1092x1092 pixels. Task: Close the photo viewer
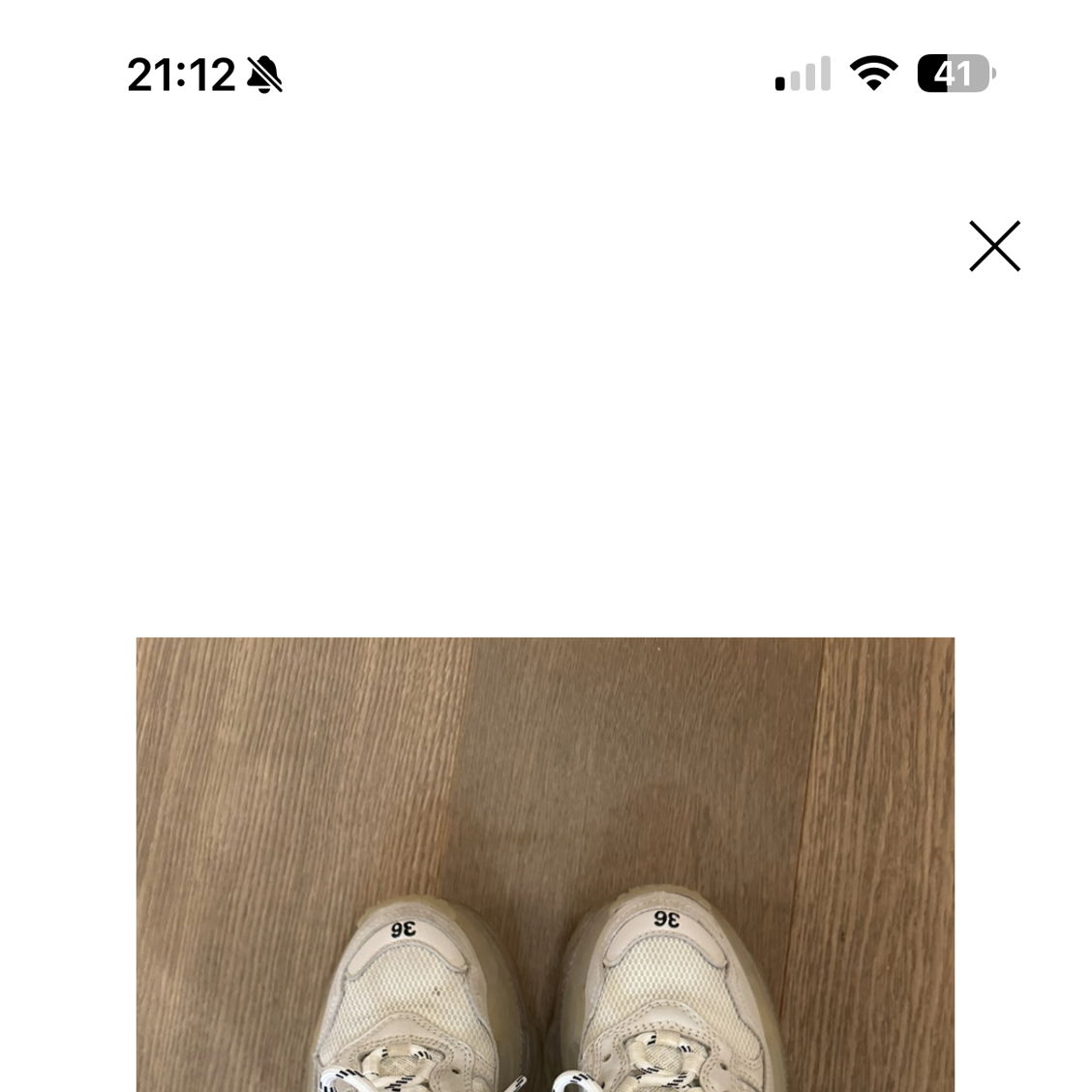coord(994,246)
